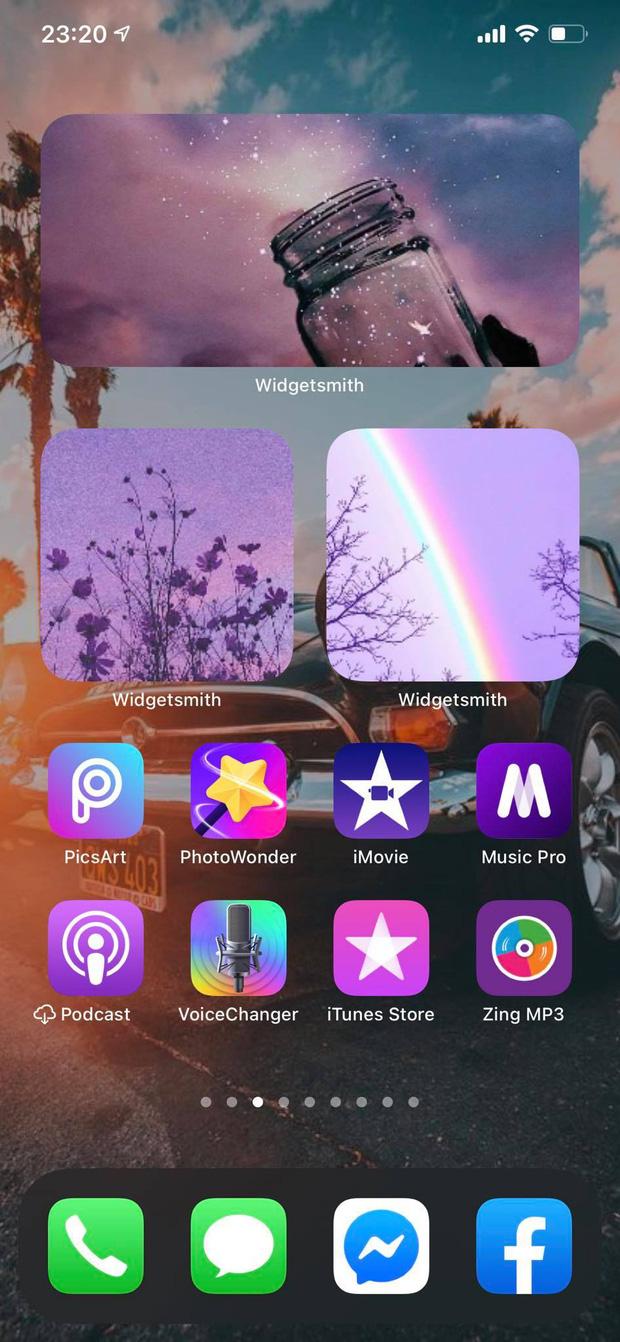The image size is (620, 1342).
Task: Open the PicsArt app
Action: [96, 791]
